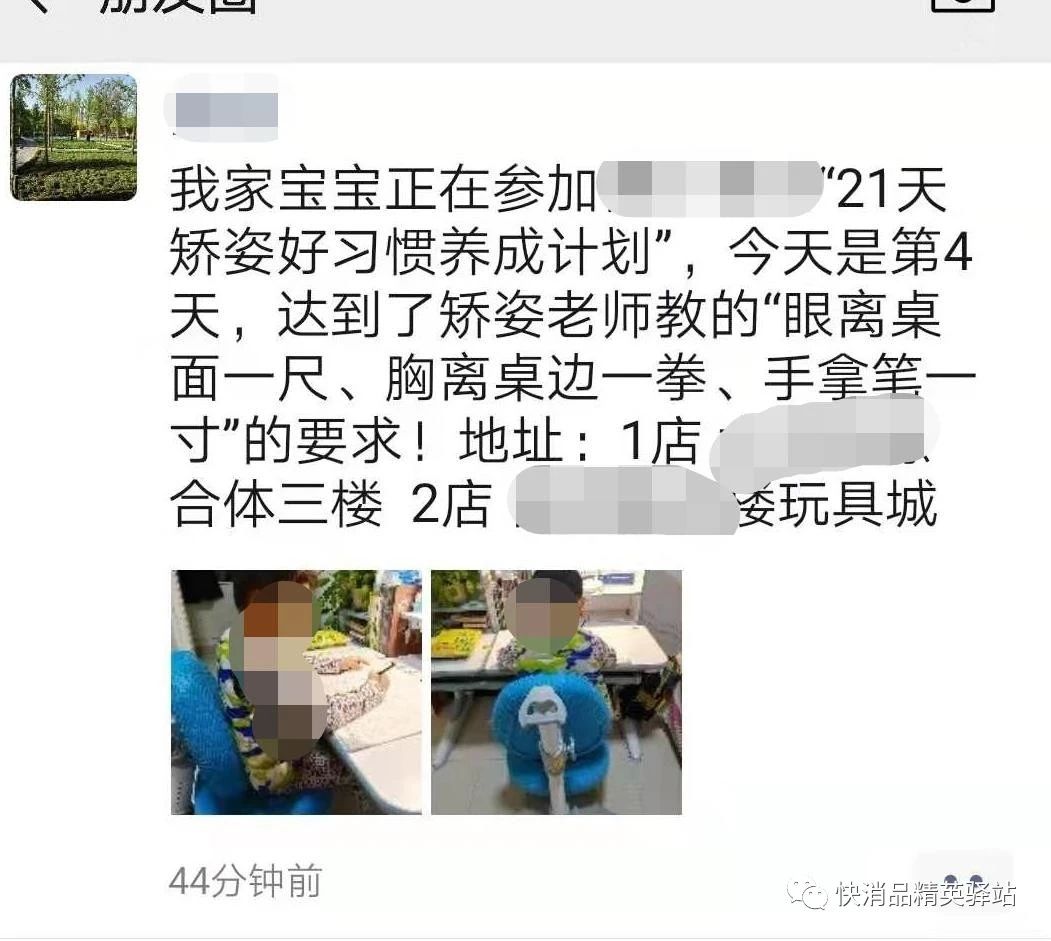View the second photo of child at desk
The height and width of the screenshot is (941, 1051).
point(556,692)
